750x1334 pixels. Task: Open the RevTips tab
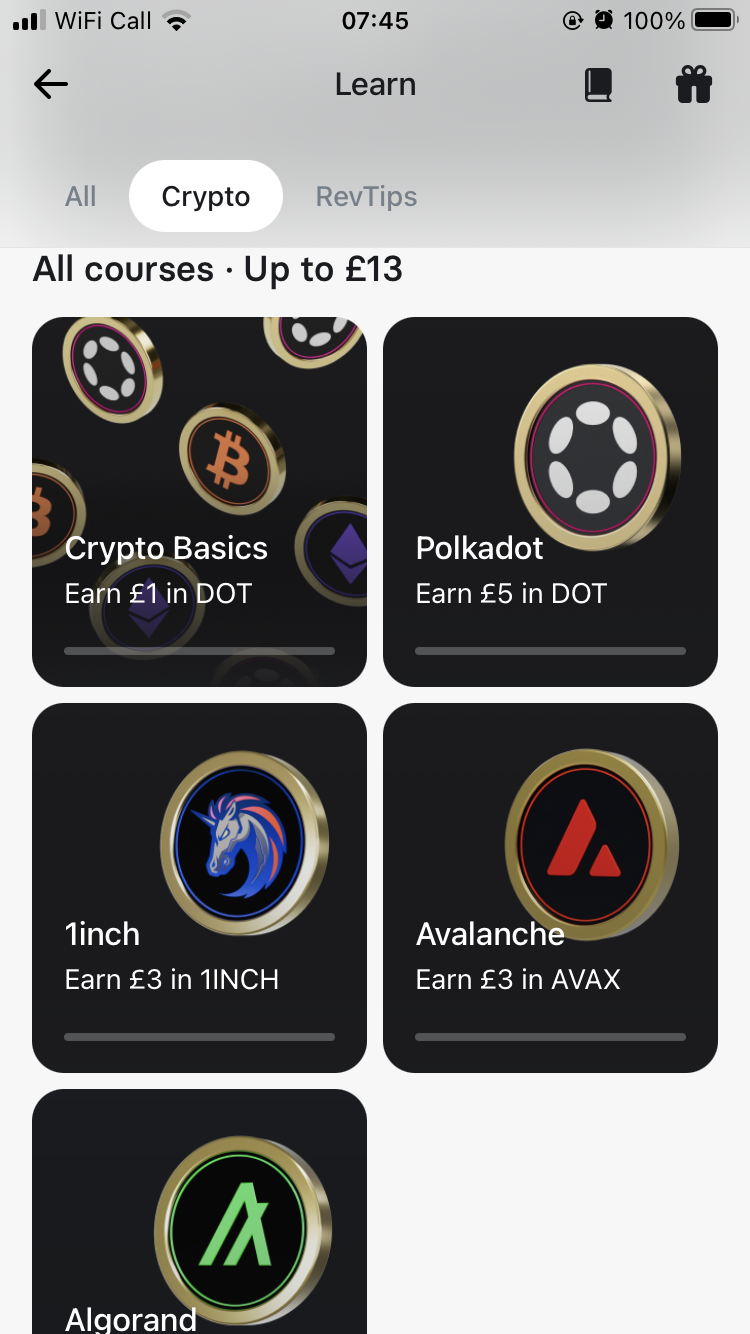[366, 196]
